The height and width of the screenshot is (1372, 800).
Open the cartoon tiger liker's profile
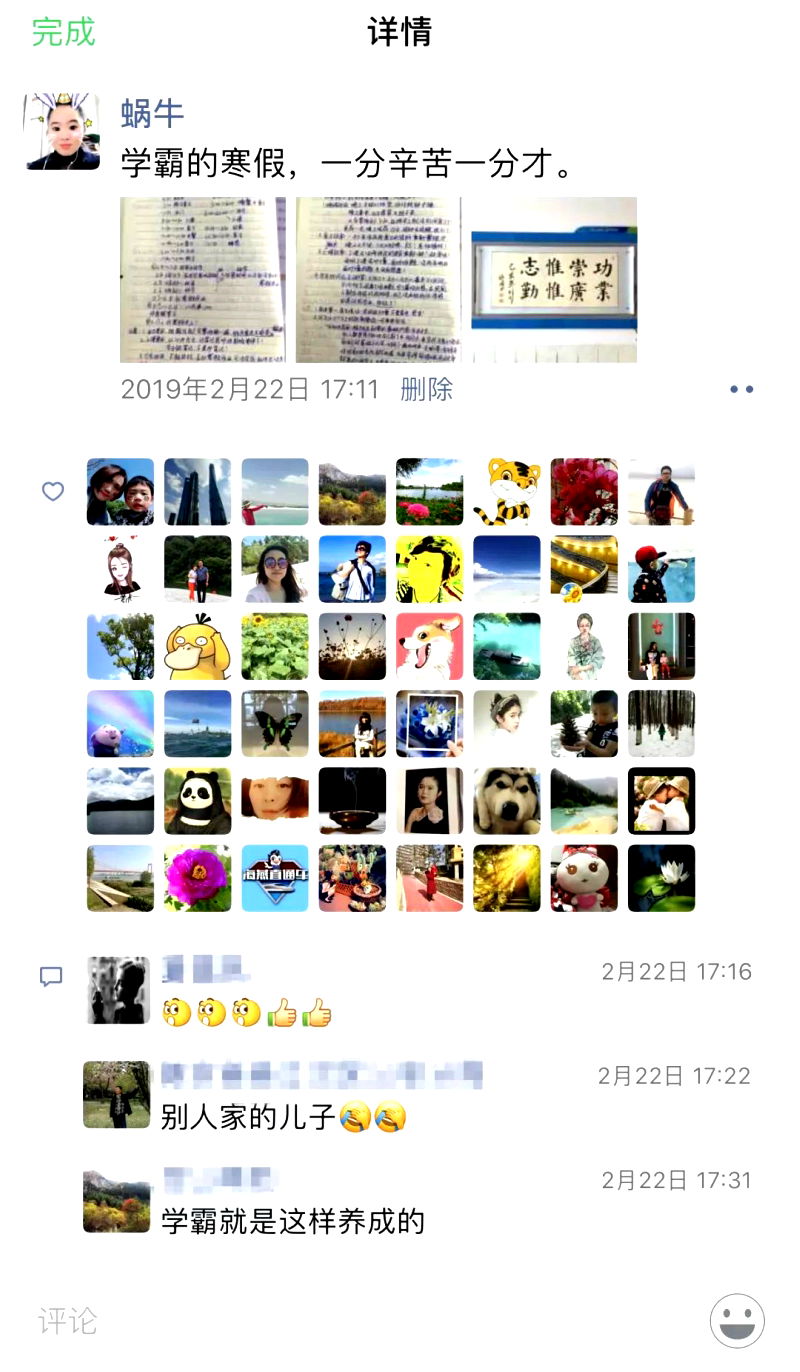(x=507, y=492)
